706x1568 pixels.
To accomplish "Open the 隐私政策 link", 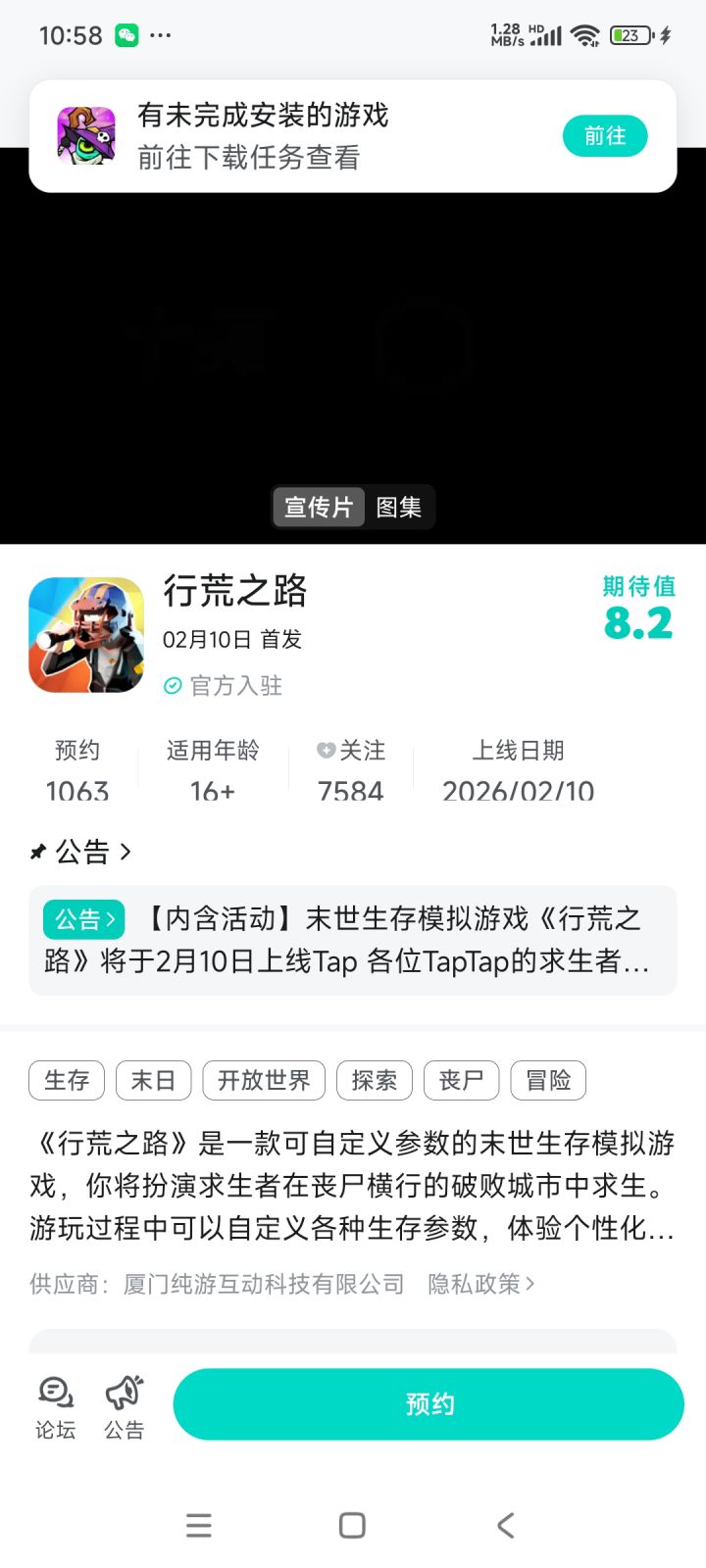I will coord(480,1284).
